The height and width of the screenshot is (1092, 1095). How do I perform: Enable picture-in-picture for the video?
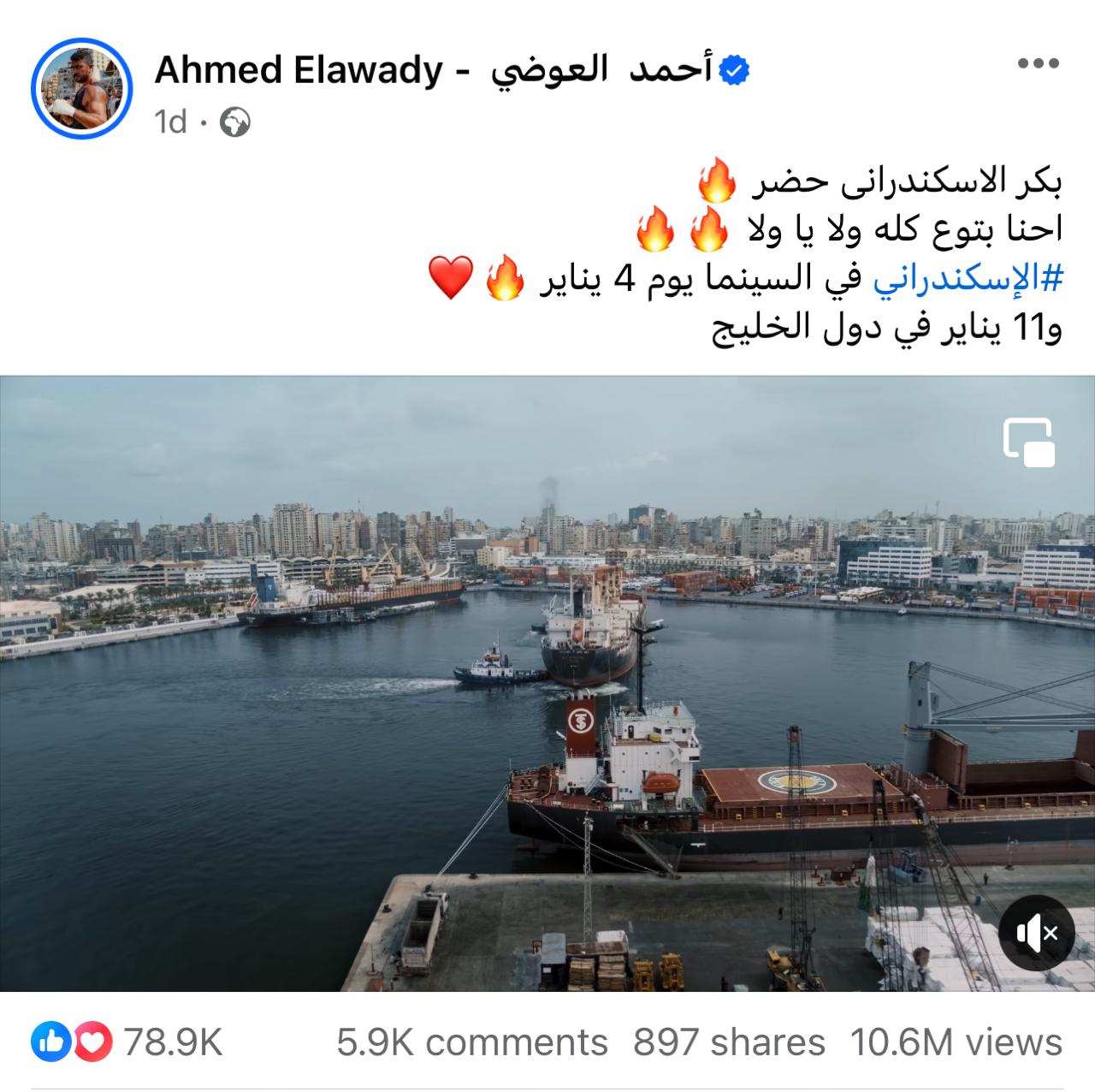pos(1028,442)
